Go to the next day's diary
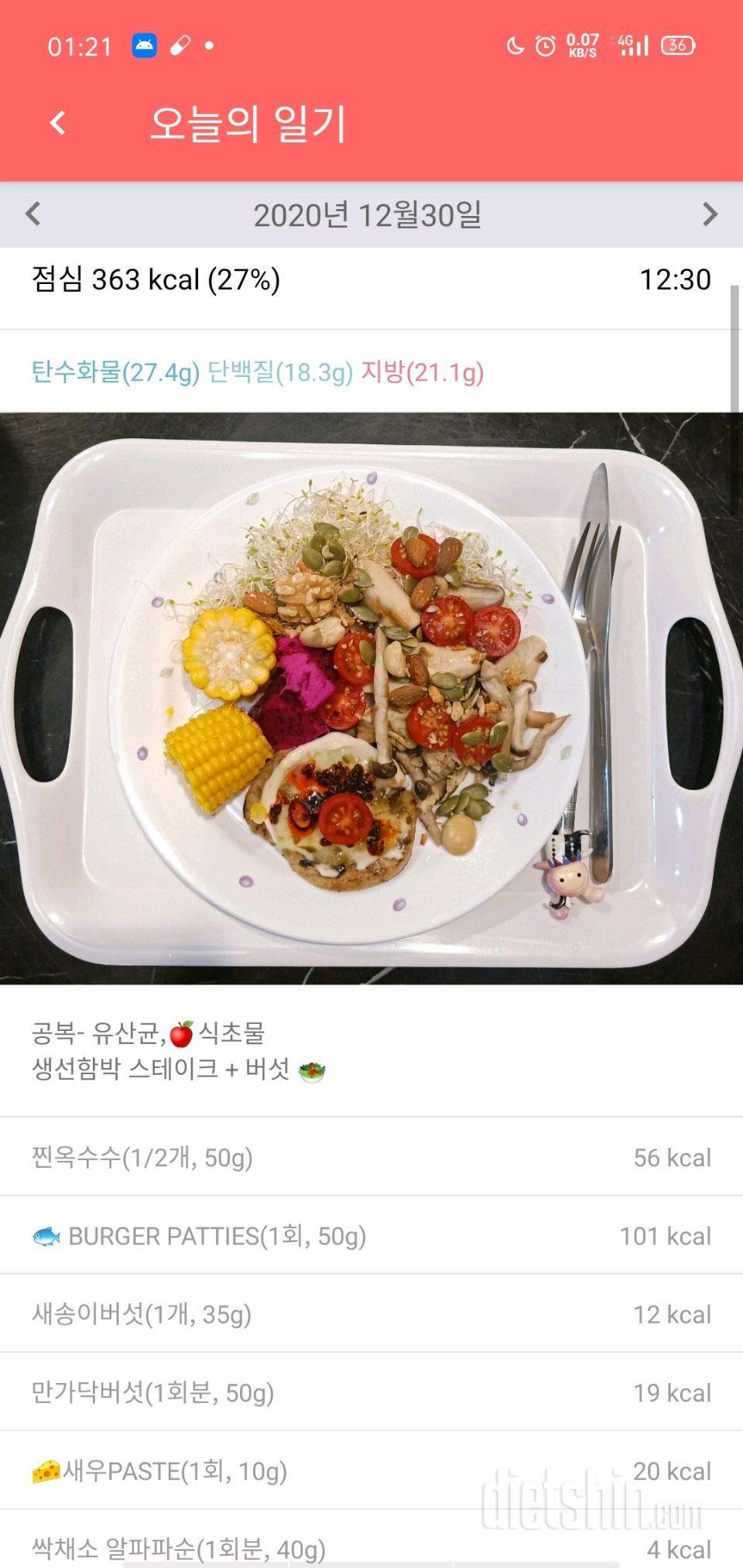 (709, 214)
